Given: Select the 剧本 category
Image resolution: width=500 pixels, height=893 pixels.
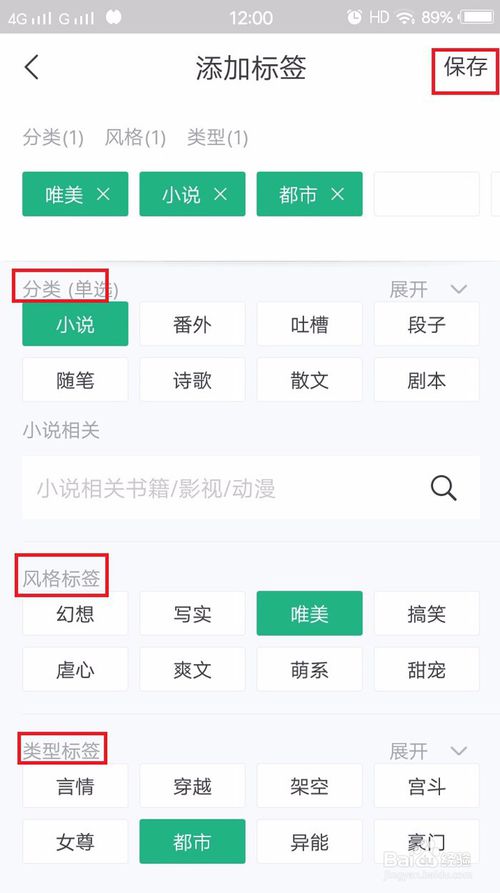Looking at the screenshot, I should [427, 380].
